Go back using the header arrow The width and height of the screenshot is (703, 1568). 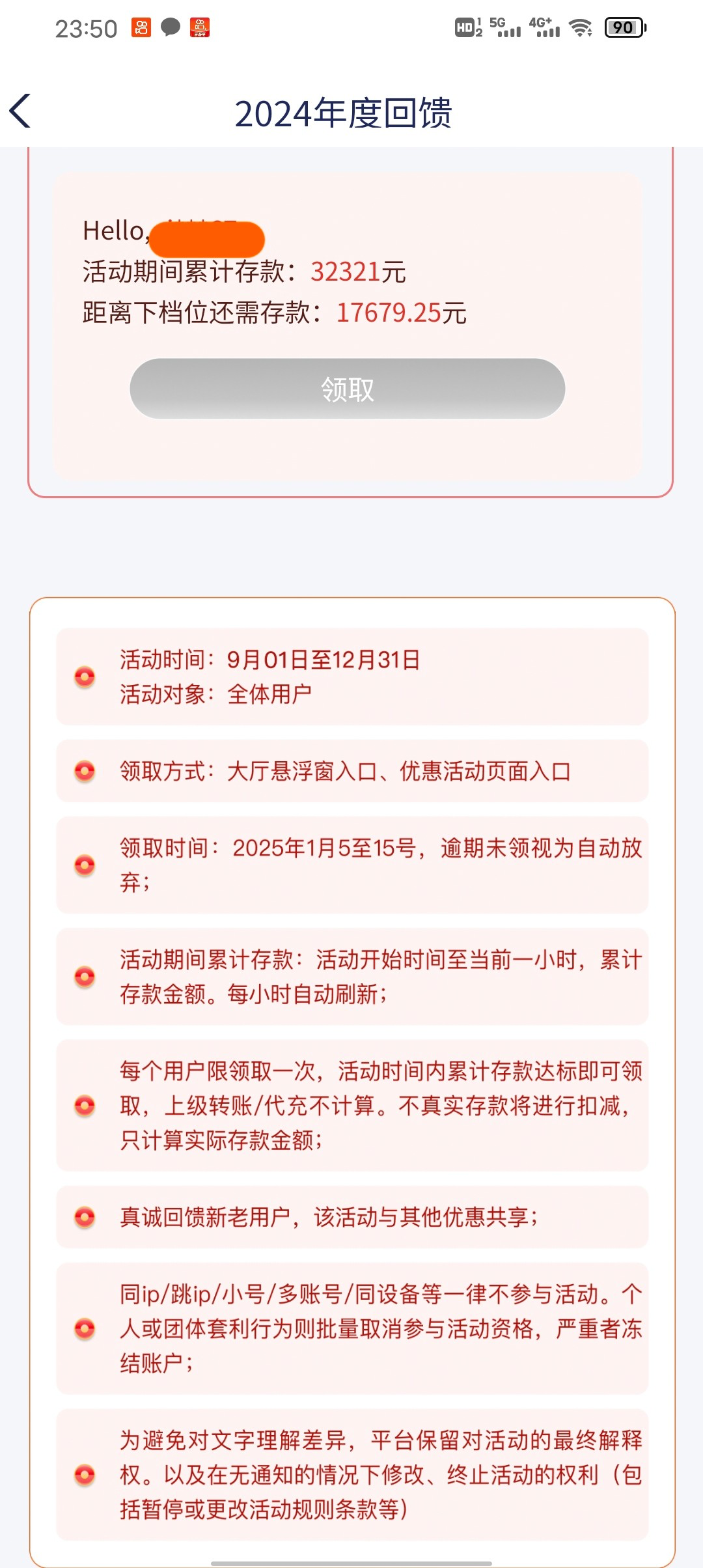(x=21, y=111)
